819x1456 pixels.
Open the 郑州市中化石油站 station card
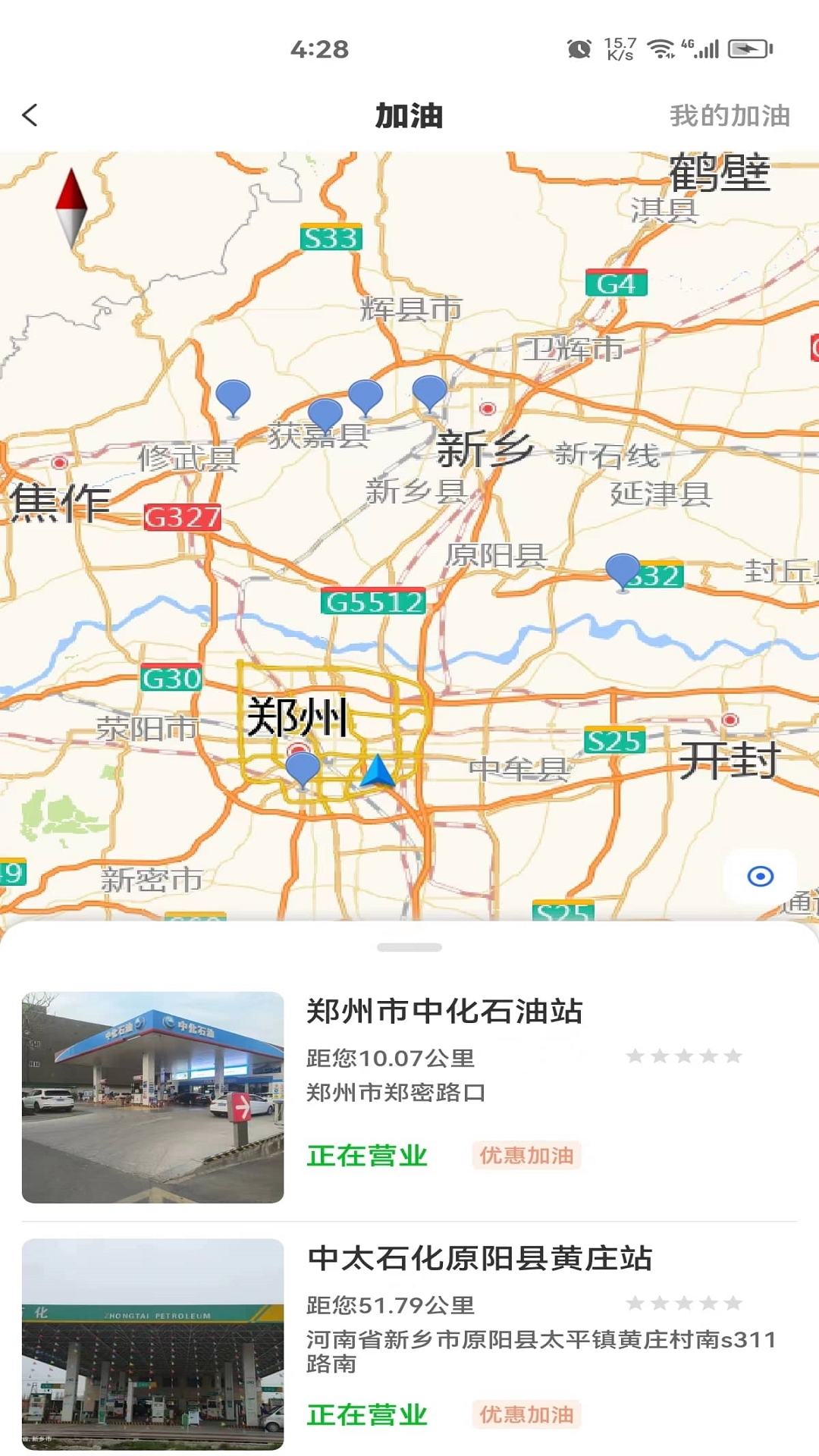point(444,1012)
